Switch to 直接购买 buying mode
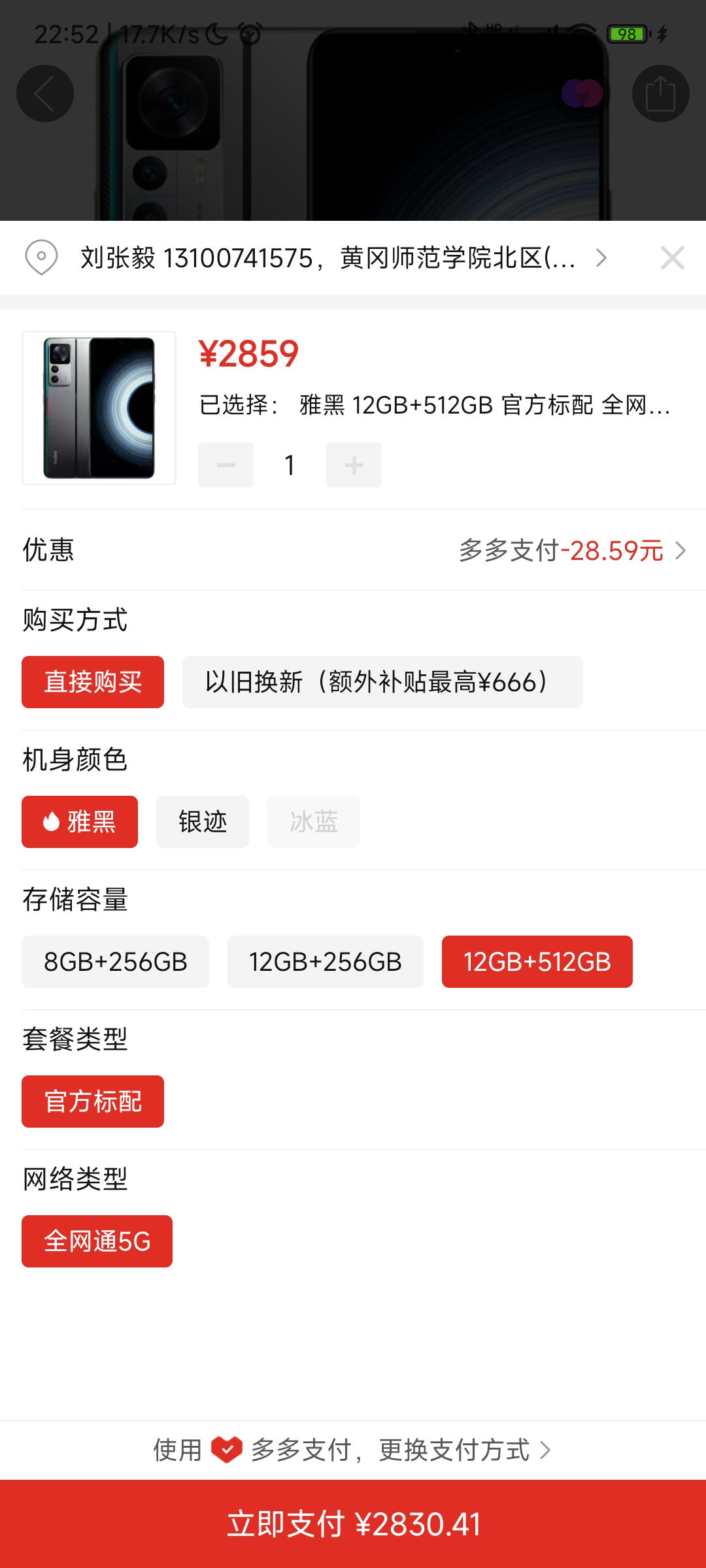This screenshot has width=706, height=1568. [92, 681]
